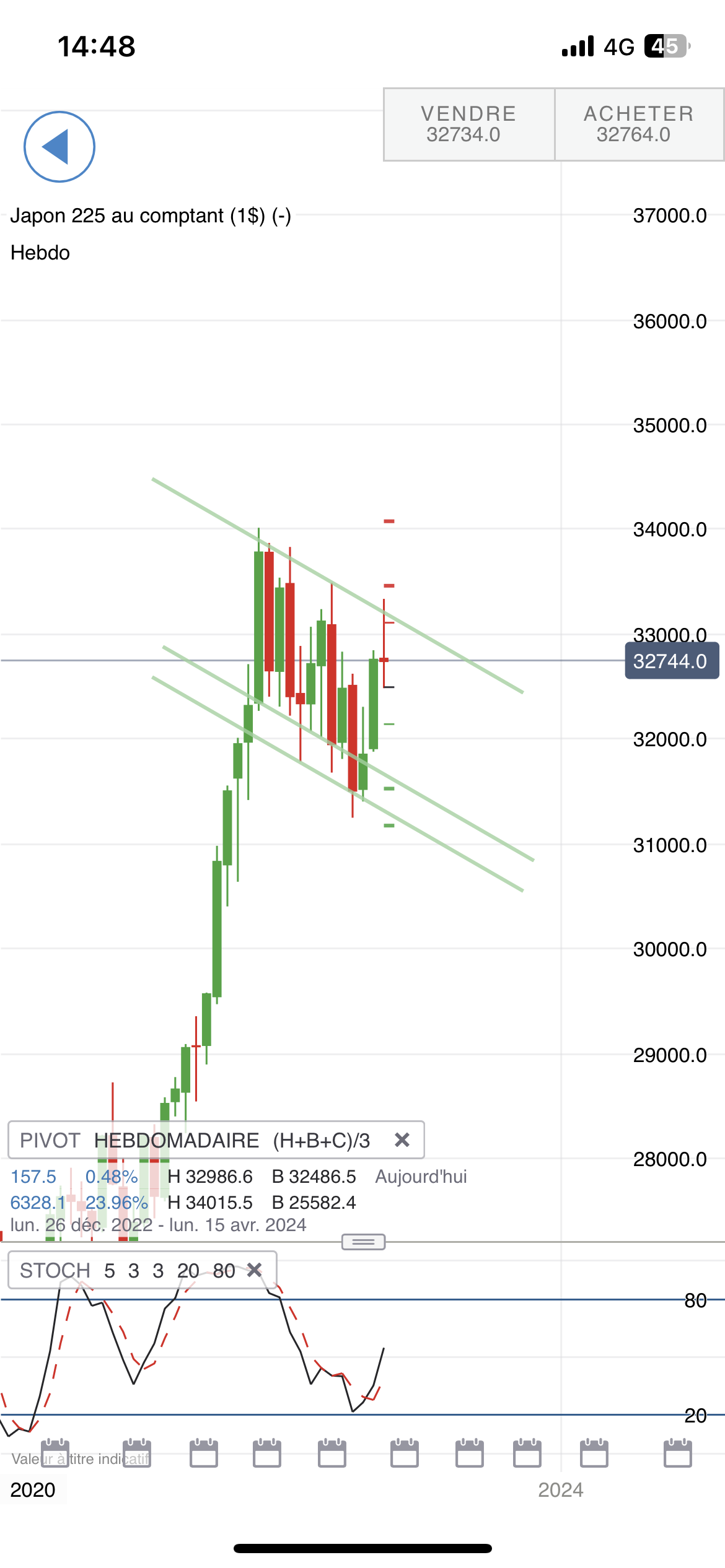Remove the PIVOT HEBDOMADAIRE indicator
The image size is (725, 1568).
click(402, 1140)
